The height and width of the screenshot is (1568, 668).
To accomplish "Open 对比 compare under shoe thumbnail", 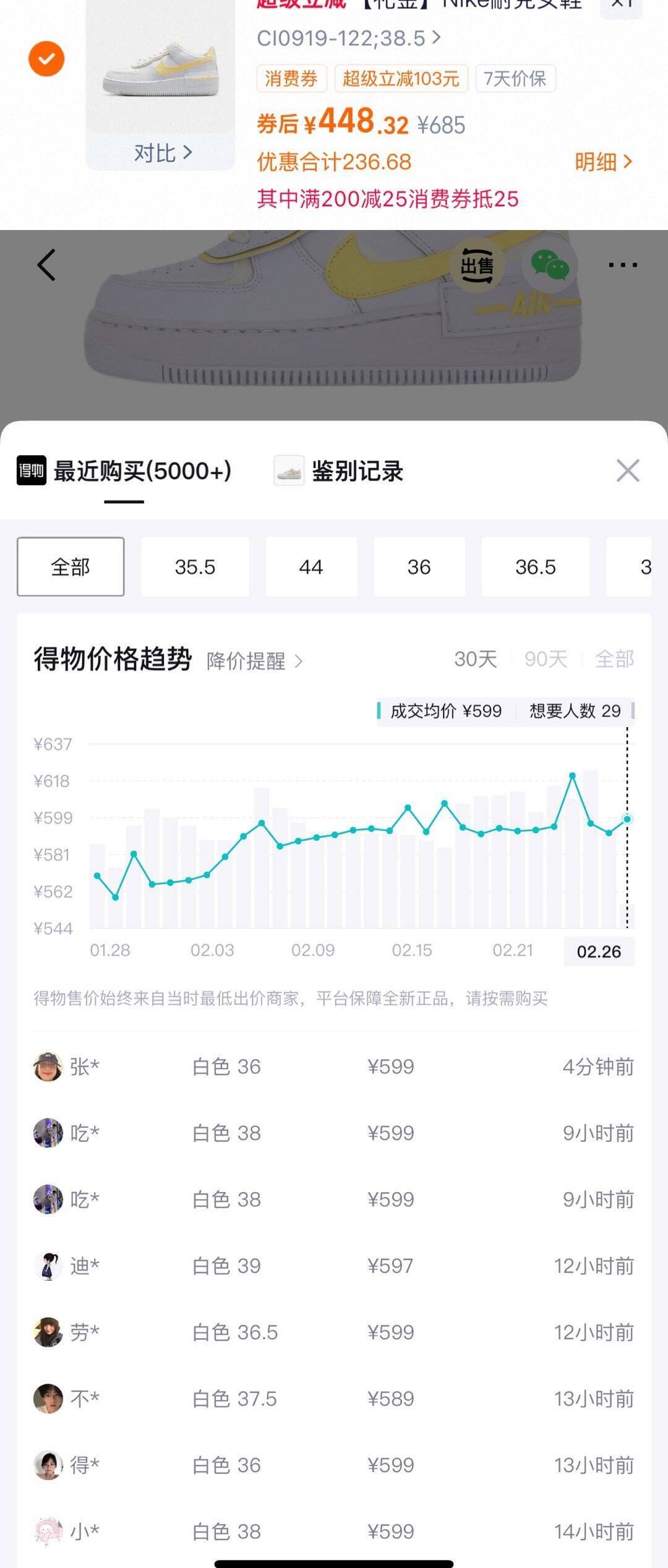I will pyautogui.click(x=162, y=153).
